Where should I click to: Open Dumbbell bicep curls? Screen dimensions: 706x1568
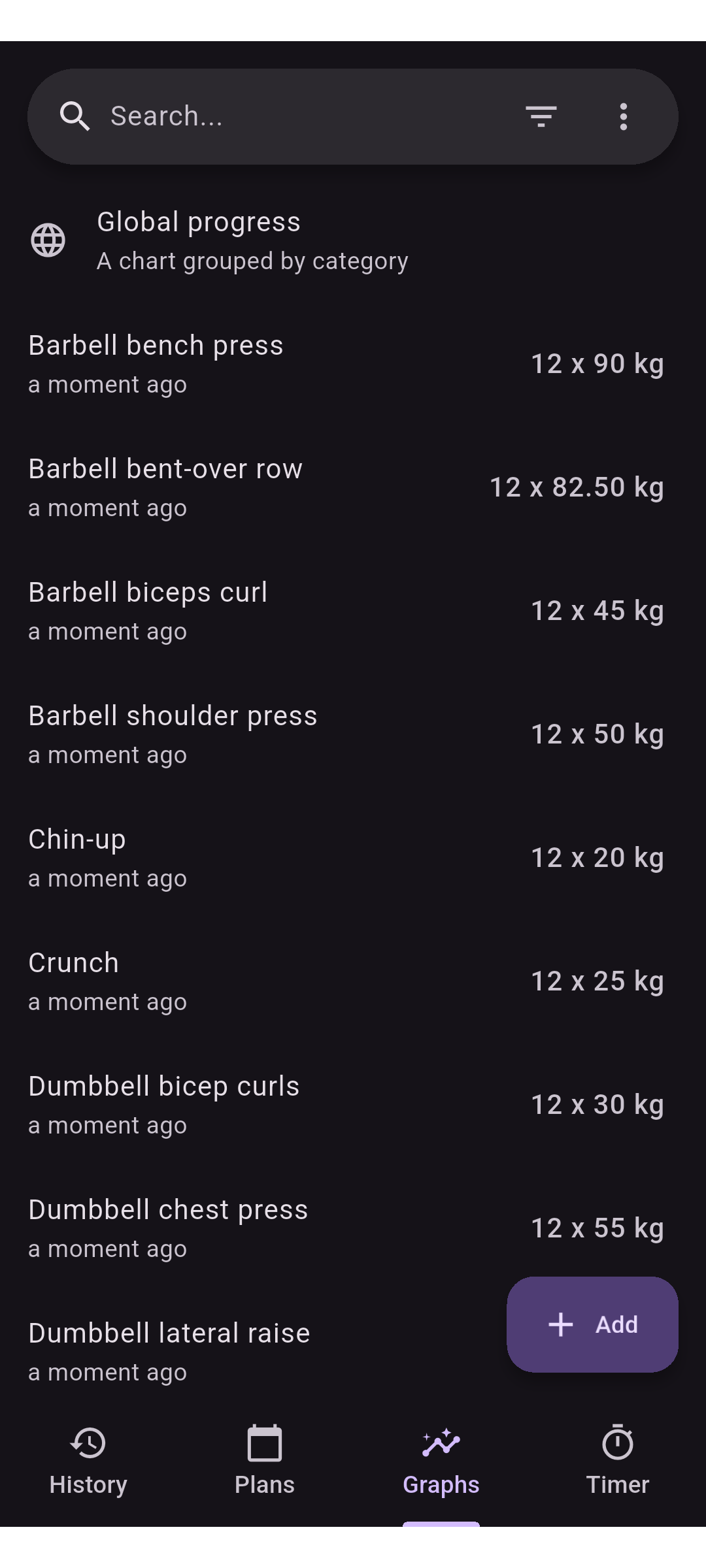coord(353,1105)
